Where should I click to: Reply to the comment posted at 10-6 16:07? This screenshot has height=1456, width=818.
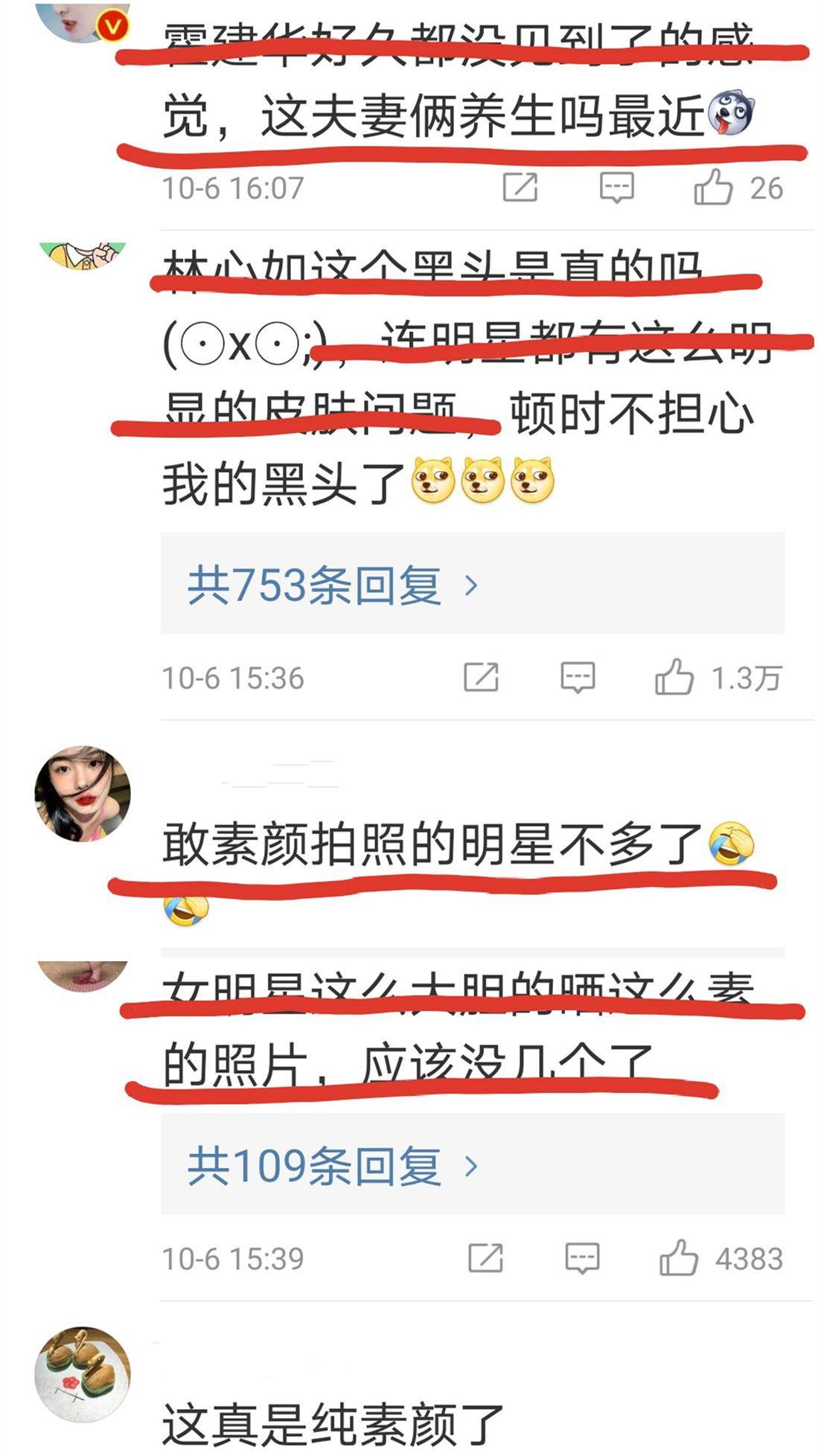pyautogui.click(x=616, y=187)
